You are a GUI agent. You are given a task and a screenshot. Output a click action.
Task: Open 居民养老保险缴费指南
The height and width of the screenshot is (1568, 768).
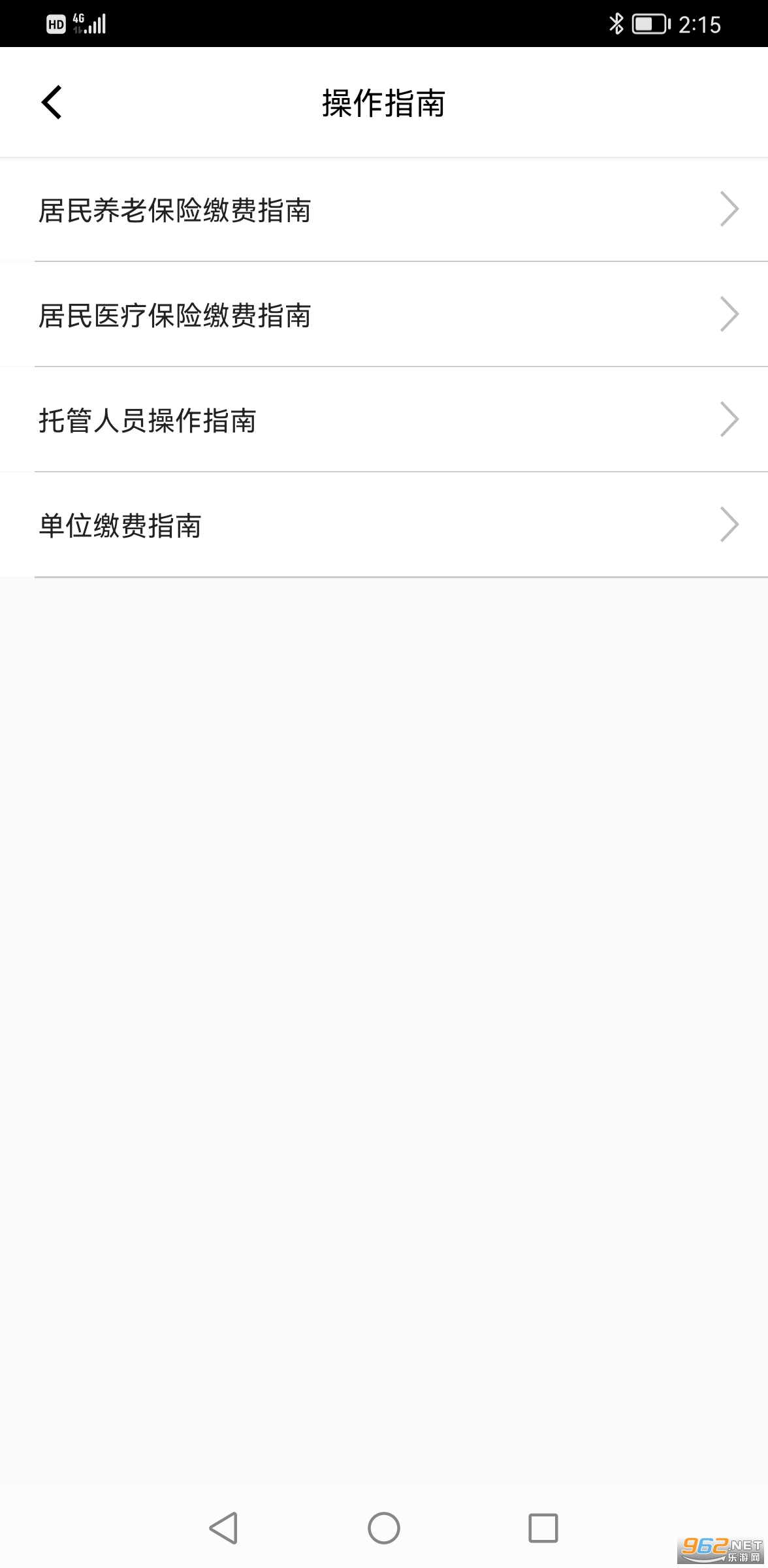click(384, 210)
